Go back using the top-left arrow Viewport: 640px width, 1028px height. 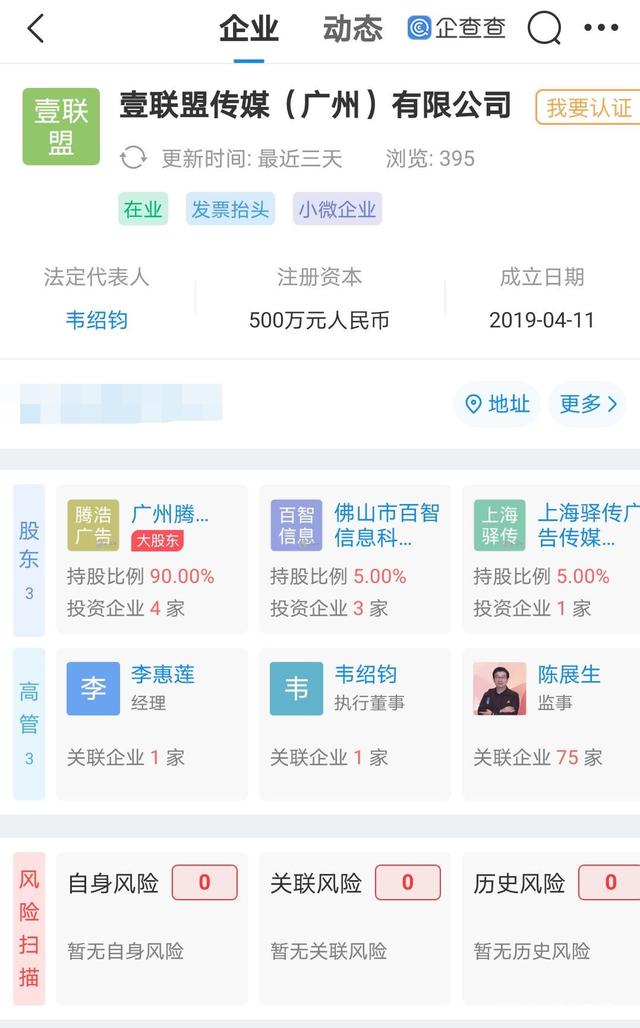click(x=36, y=28)
